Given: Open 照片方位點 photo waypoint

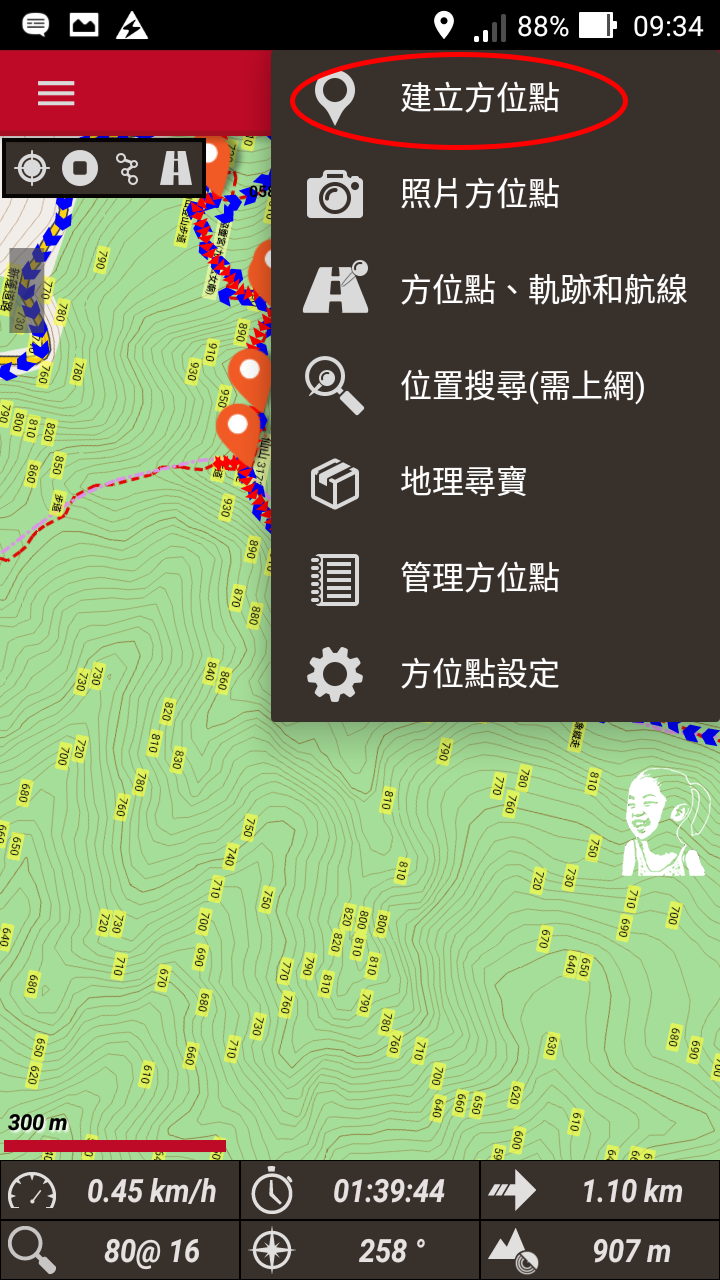Looking at the screenshot, I should [x=478, y=194].
